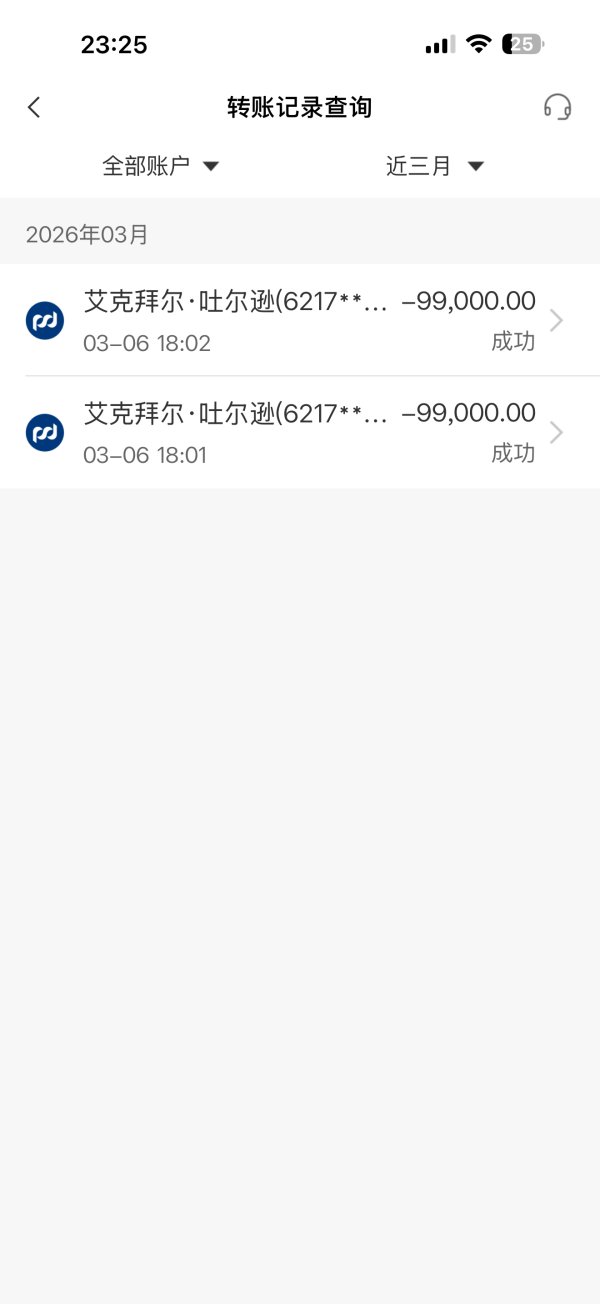Contact customer service via headset icon
This screenshot has height=1304, width=600.
pyautogui.click(x=557, y=107)
